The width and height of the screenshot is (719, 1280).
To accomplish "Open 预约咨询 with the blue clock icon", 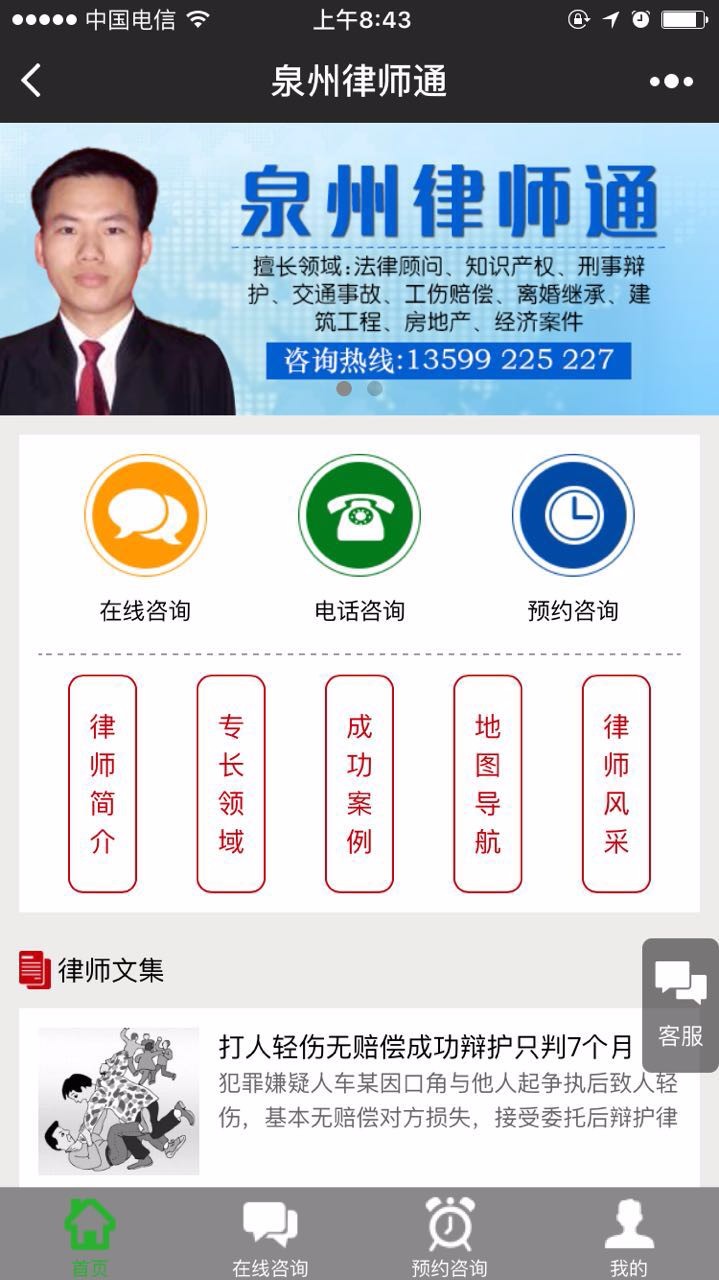I will pyautogui.click(x=573, y=515).
